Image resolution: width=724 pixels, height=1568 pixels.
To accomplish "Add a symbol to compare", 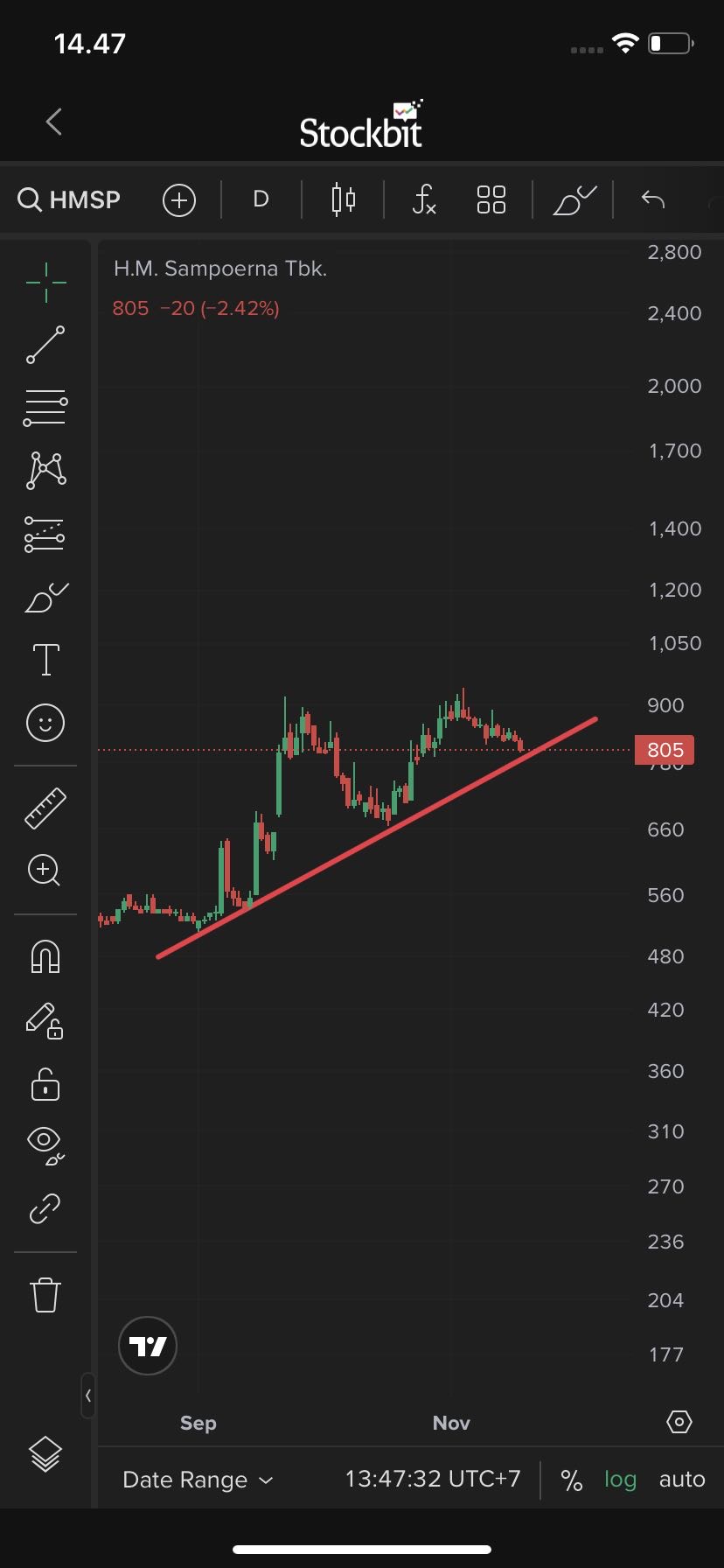I will (179, 200).
